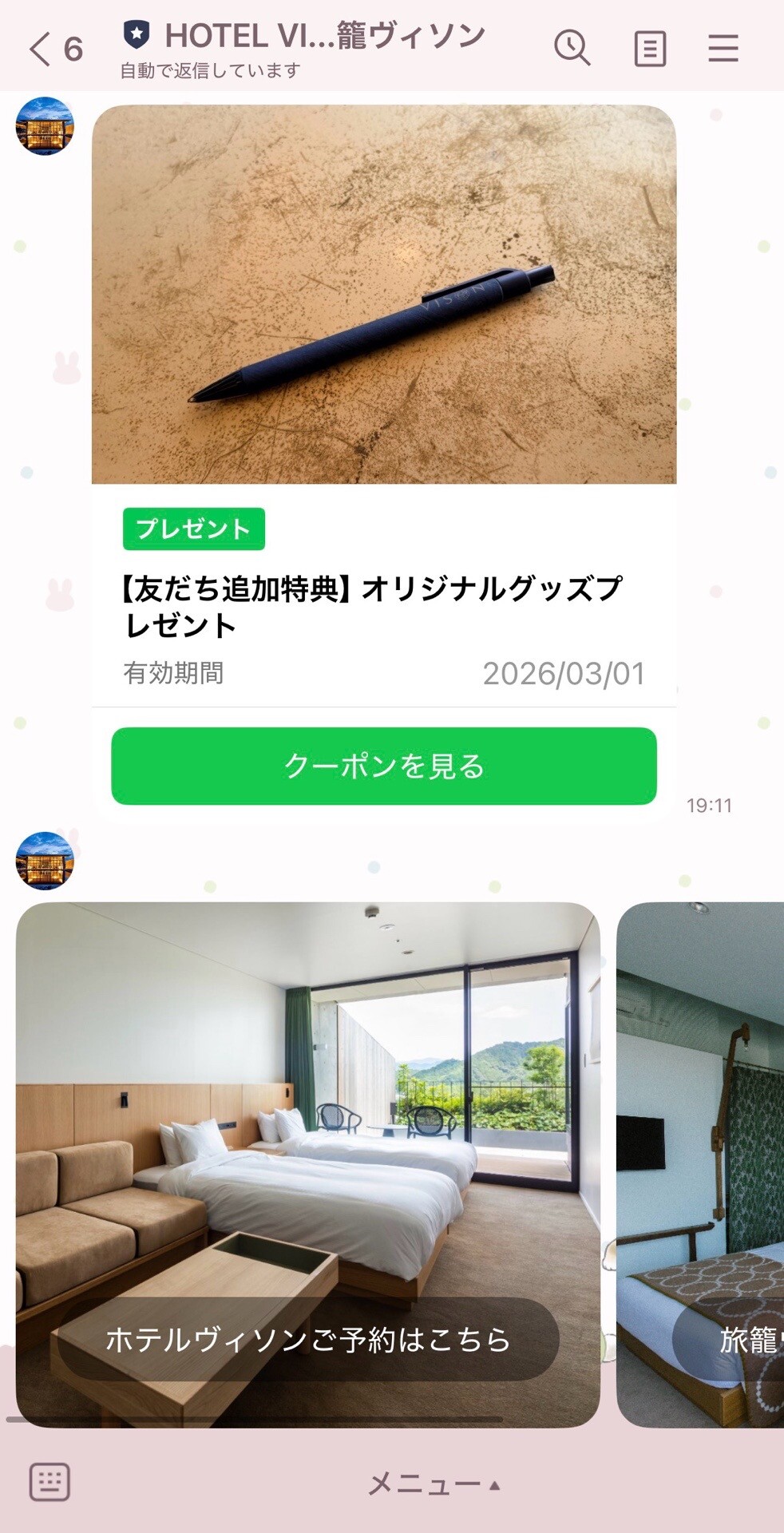Viewport: 784px width, 1533px height.
Task: Tap the クーポンを見る button
Action: tap(383, 766)
